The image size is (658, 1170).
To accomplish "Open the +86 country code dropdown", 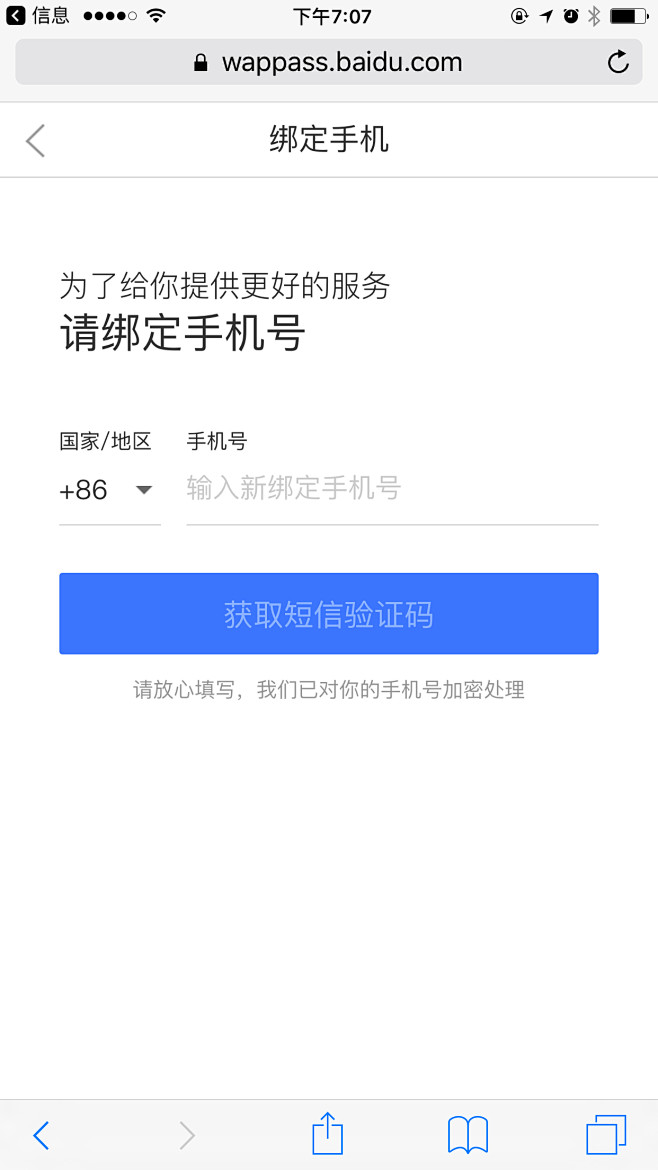I will click(110, 490).
